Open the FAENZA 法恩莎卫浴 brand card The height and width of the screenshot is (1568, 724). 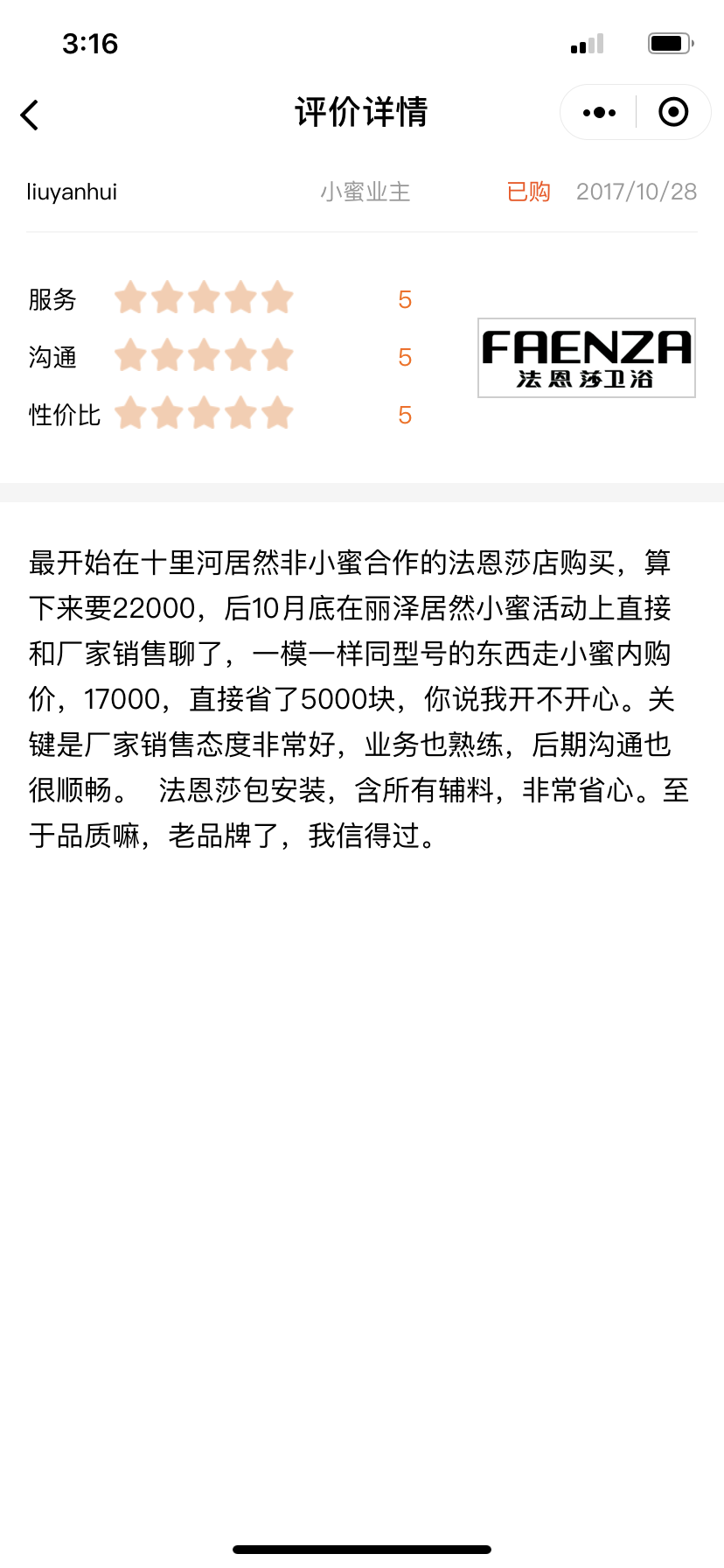586,358
